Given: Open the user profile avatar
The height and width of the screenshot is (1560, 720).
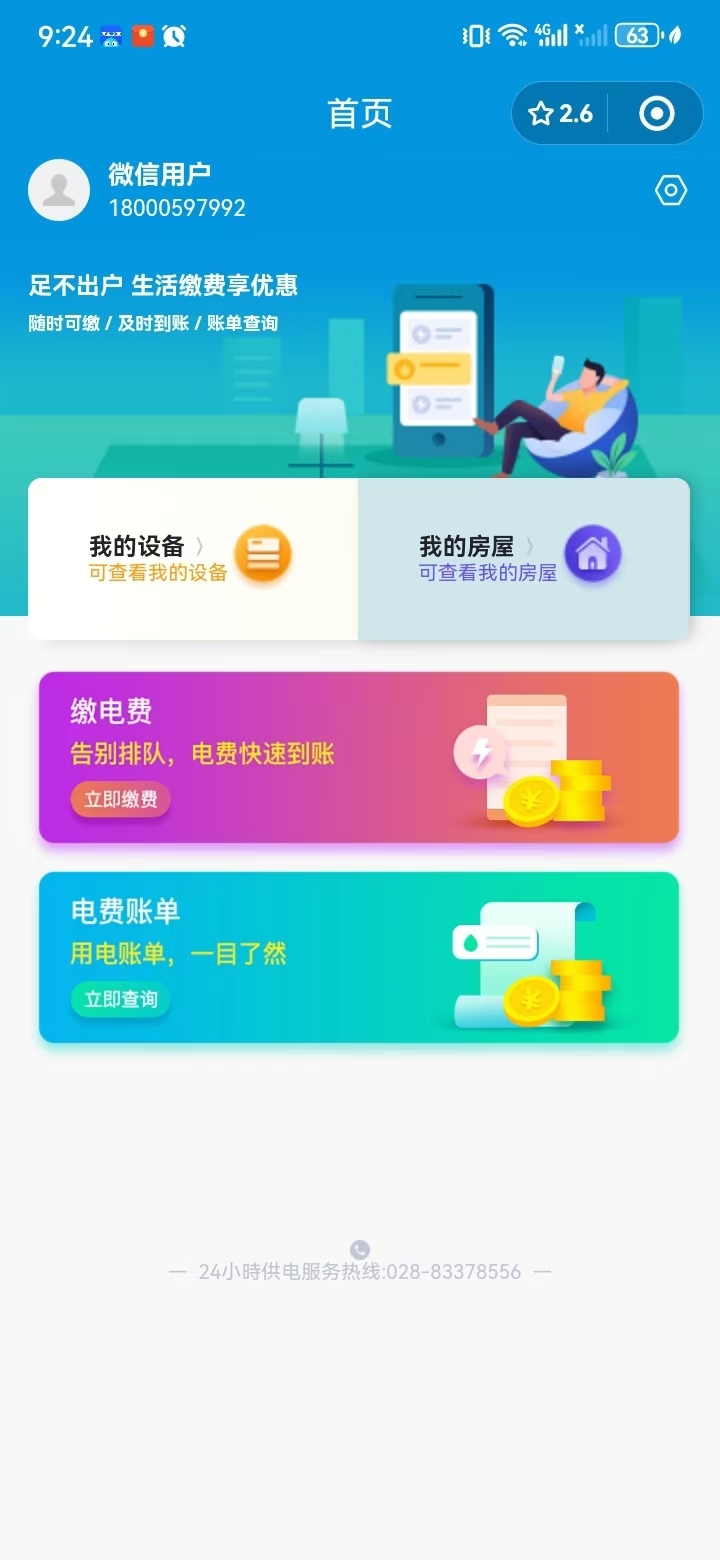Looking at the screenshot, I should point(59,190).
